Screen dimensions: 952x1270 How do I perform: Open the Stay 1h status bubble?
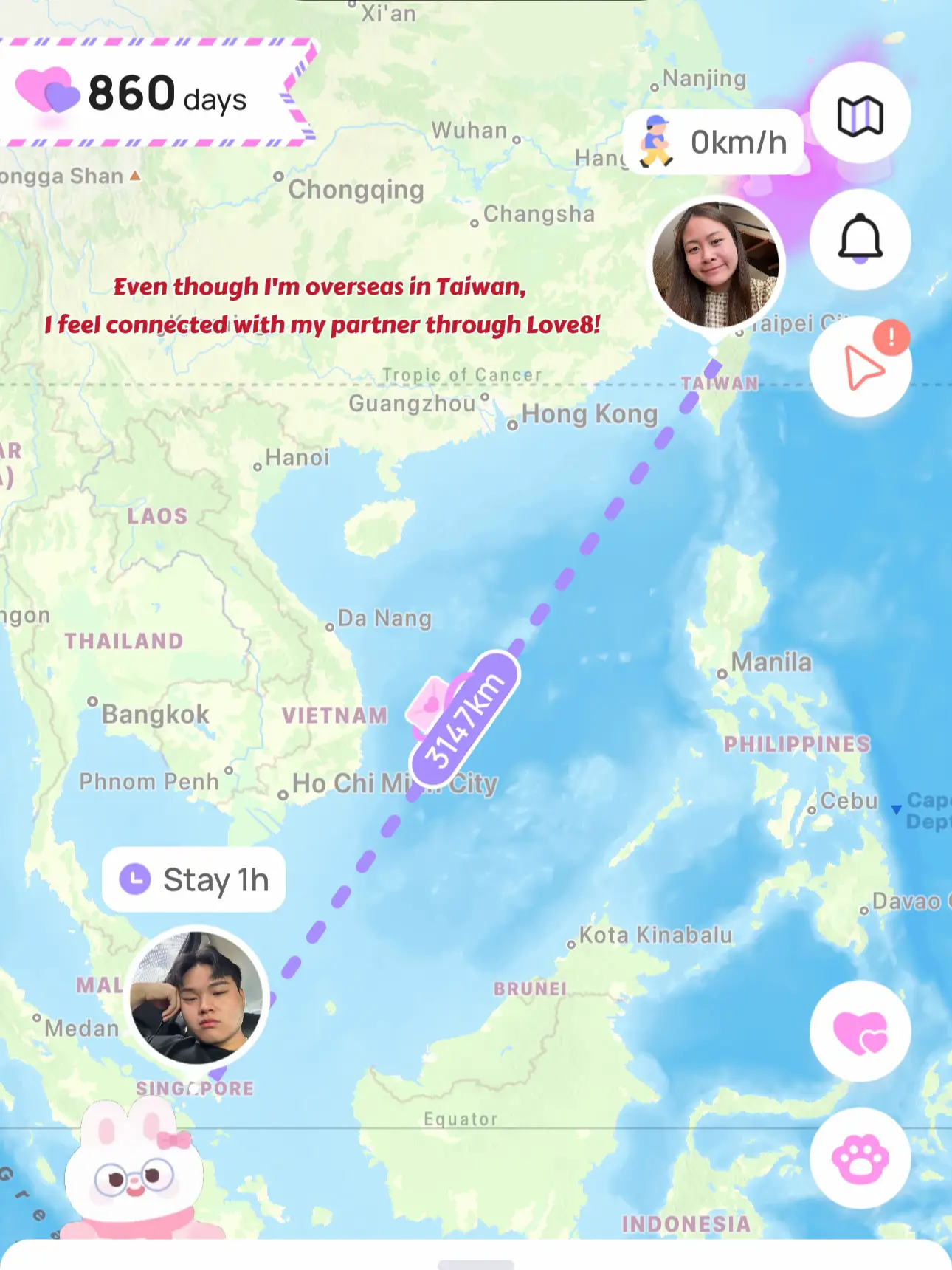pos(194,879)
